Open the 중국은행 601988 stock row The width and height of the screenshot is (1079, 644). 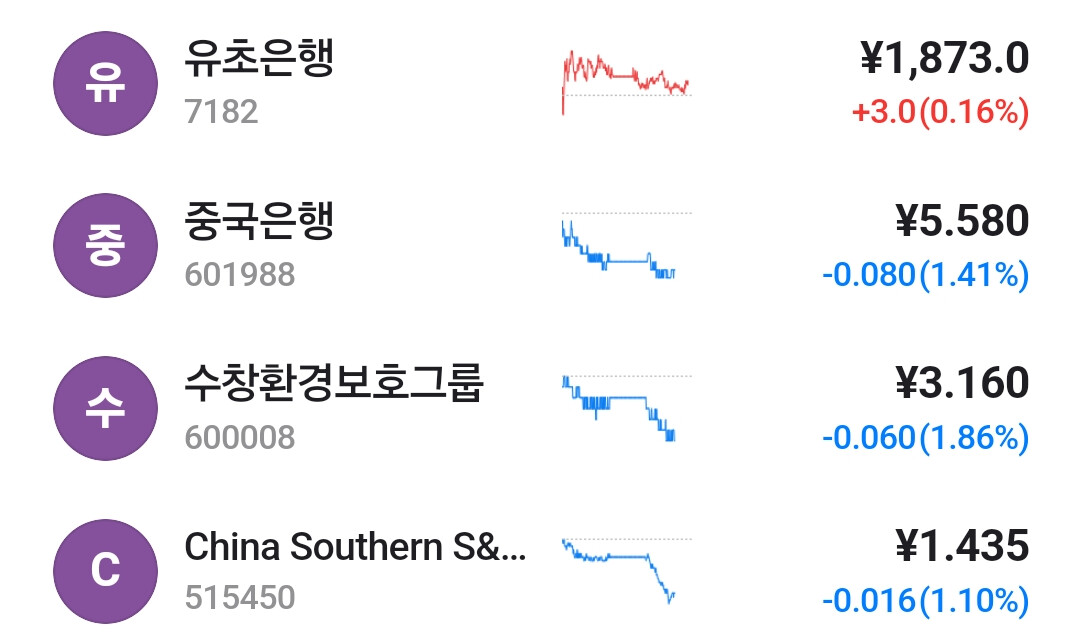click(540, 246)
